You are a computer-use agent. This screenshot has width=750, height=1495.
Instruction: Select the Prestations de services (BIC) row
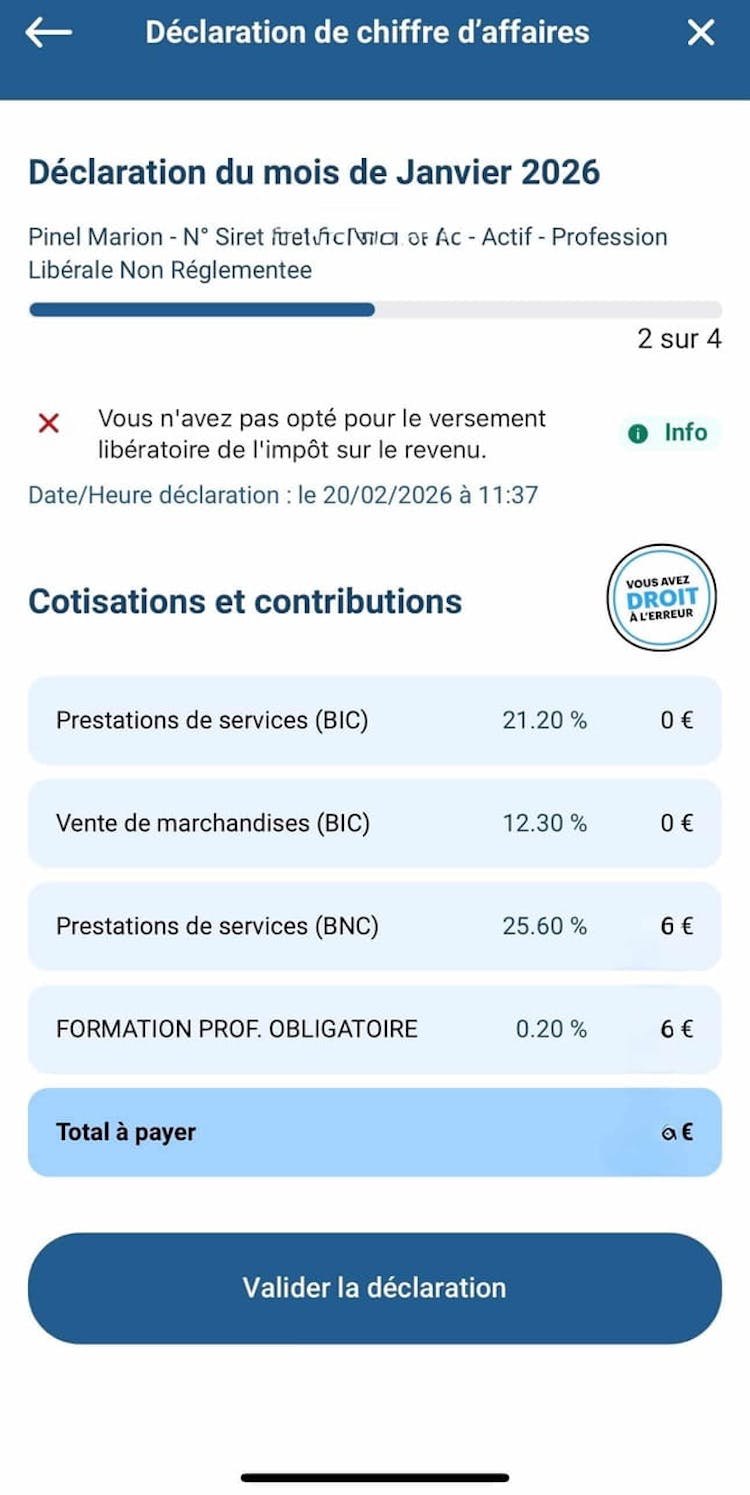(x=375, y=720)
